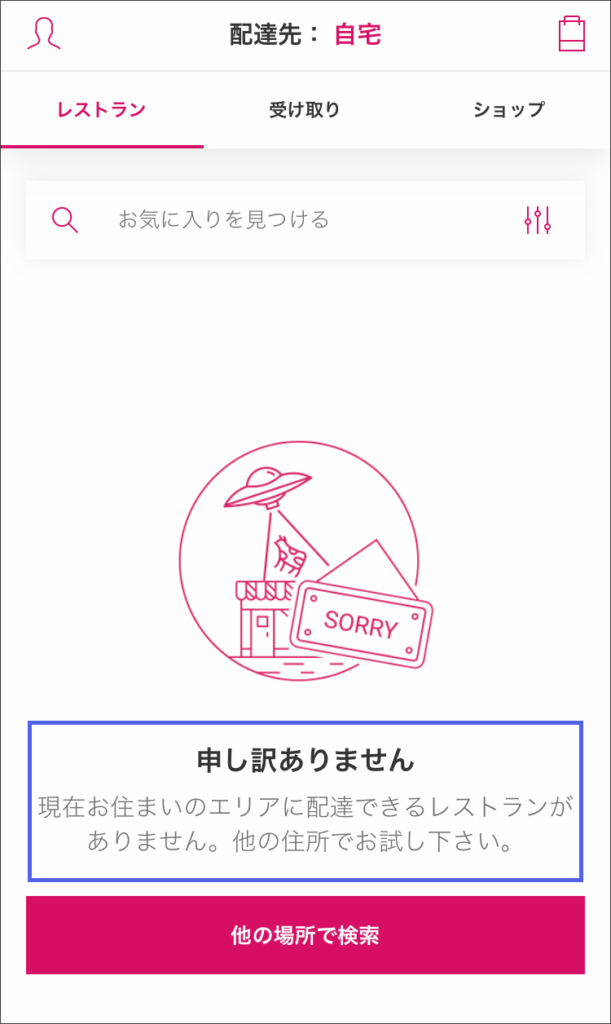Tap the 他の場所で検索 button
This screenshot has width=611, height=1024.
click(306, 935)
